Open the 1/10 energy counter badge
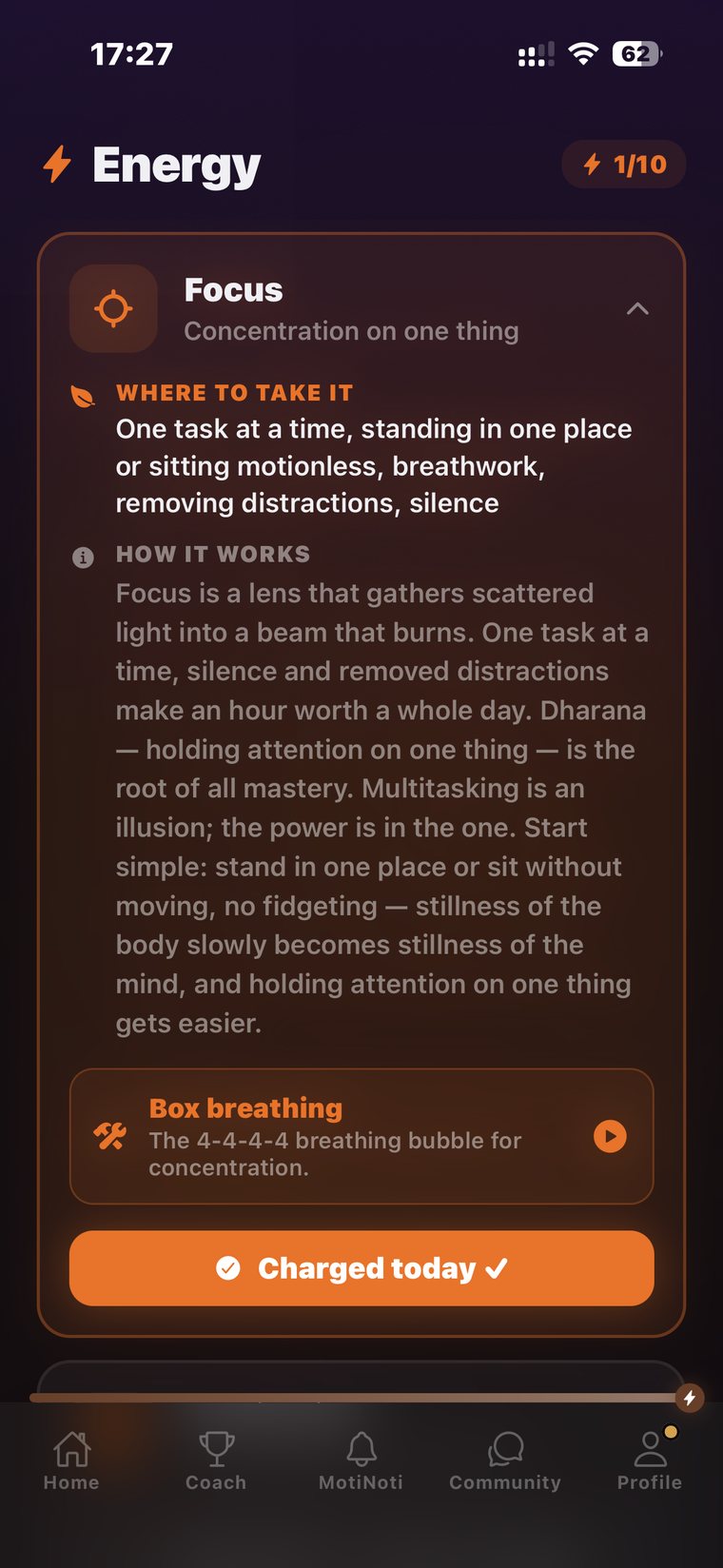 click(x=624, y=165)
